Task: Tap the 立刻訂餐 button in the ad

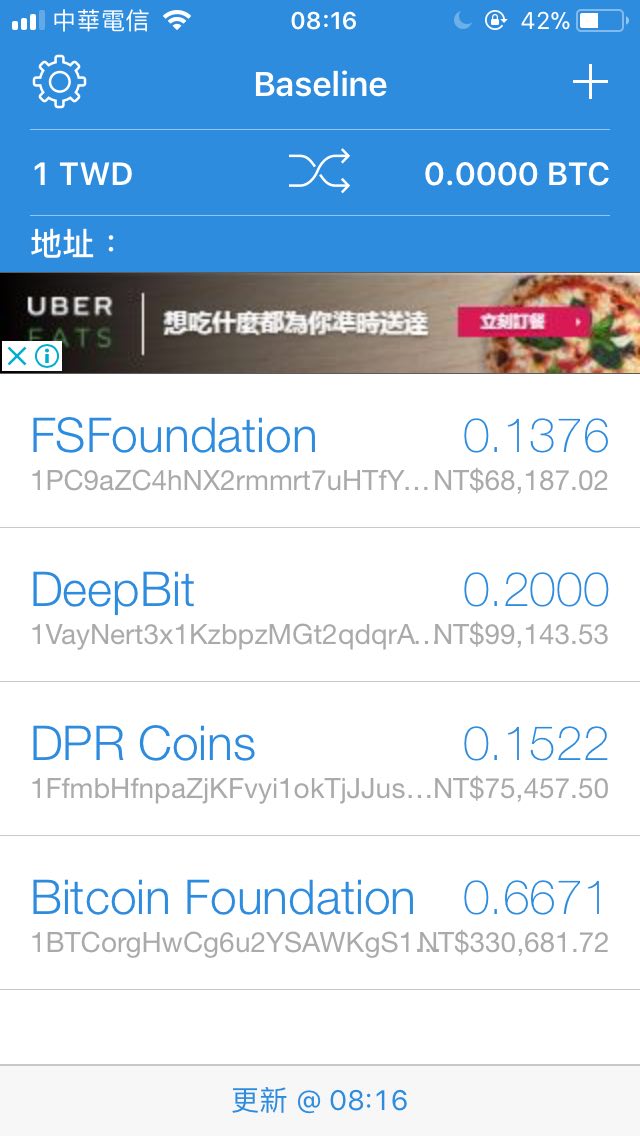Action: click(524, 322)
